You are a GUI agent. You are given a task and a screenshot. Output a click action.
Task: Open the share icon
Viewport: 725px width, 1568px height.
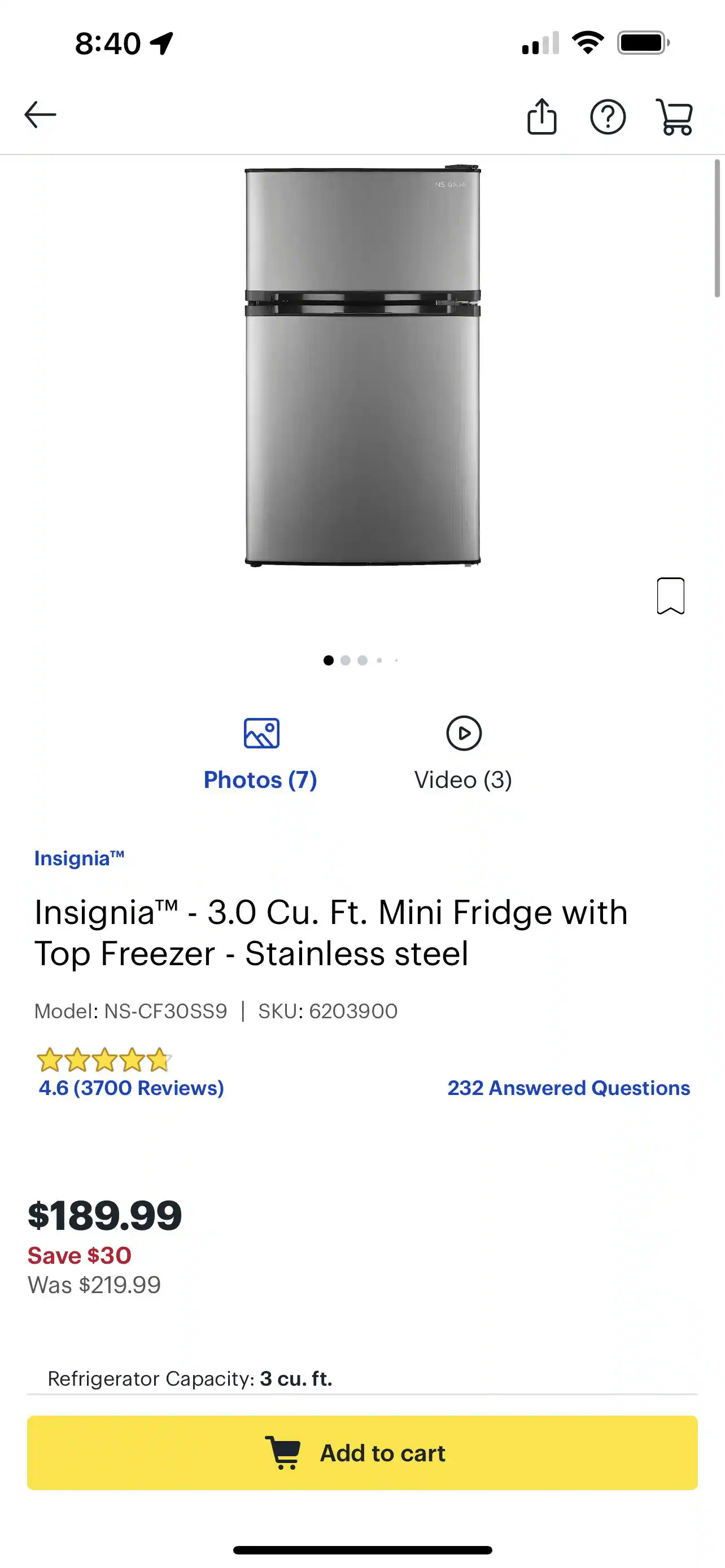541,116
